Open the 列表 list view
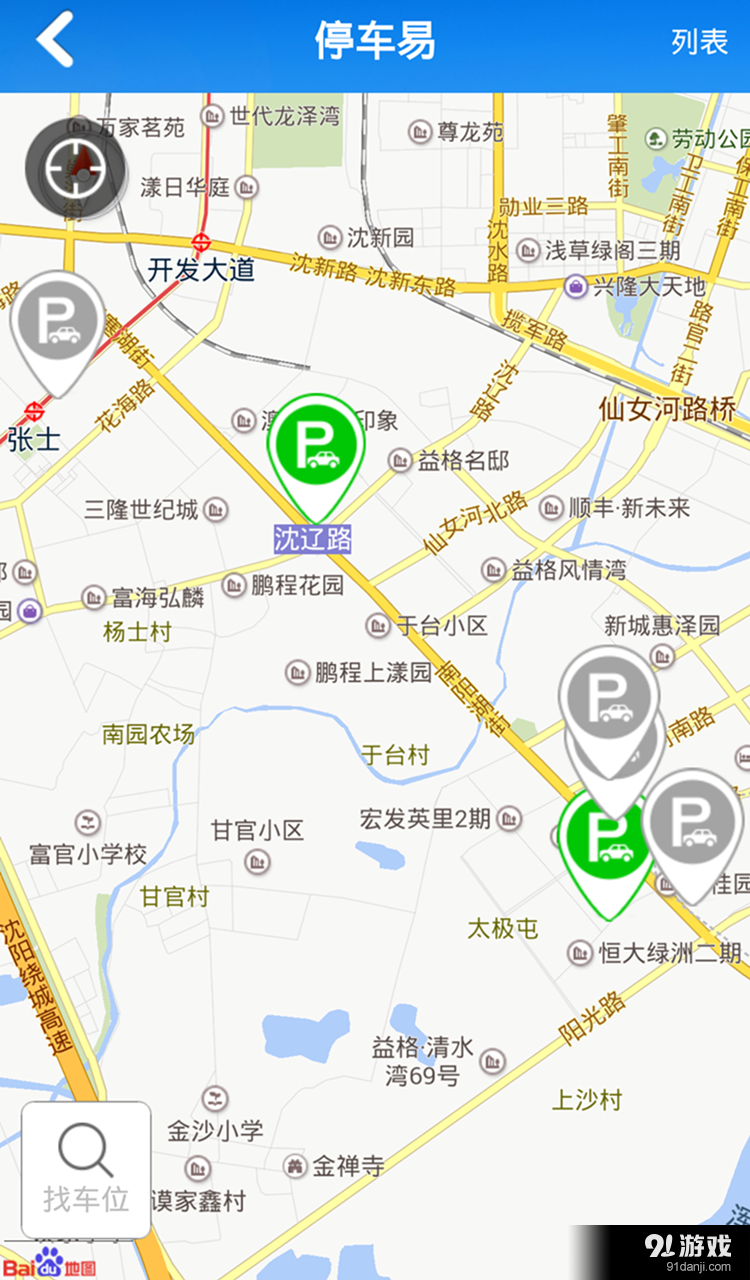The width and height of the screenshot is (750, 1280). 700,42
